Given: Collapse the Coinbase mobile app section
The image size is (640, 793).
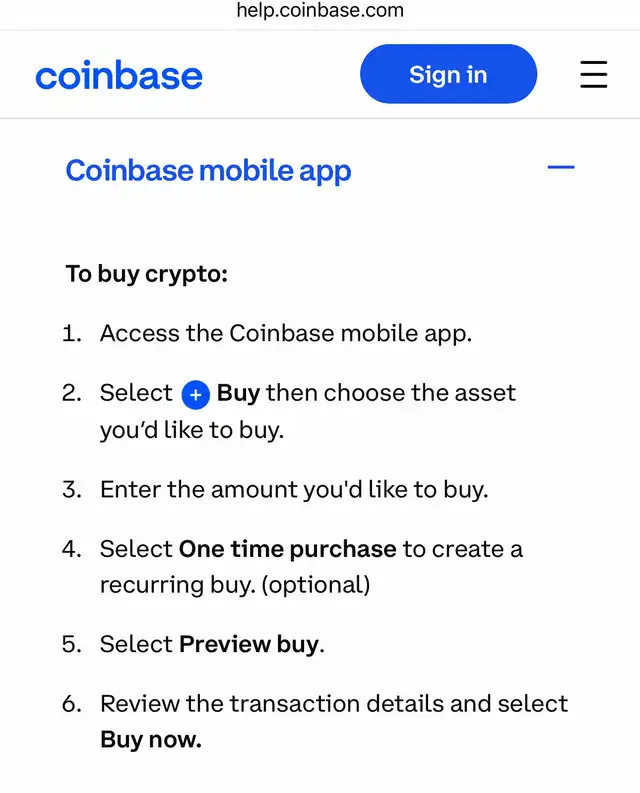Looking at the screenshot, I should tap(561, 168).
